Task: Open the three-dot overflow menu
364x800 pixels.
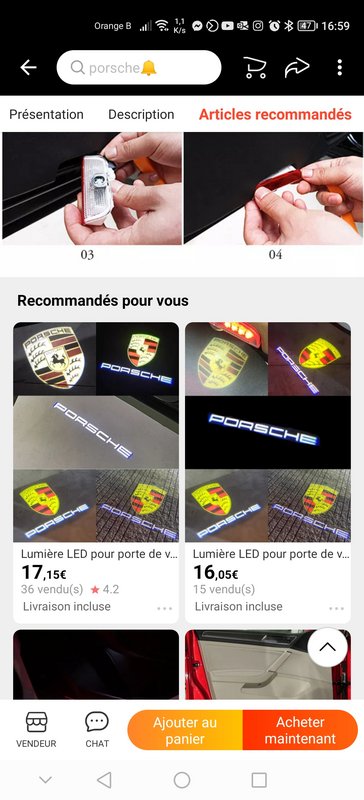Action: 339,67
